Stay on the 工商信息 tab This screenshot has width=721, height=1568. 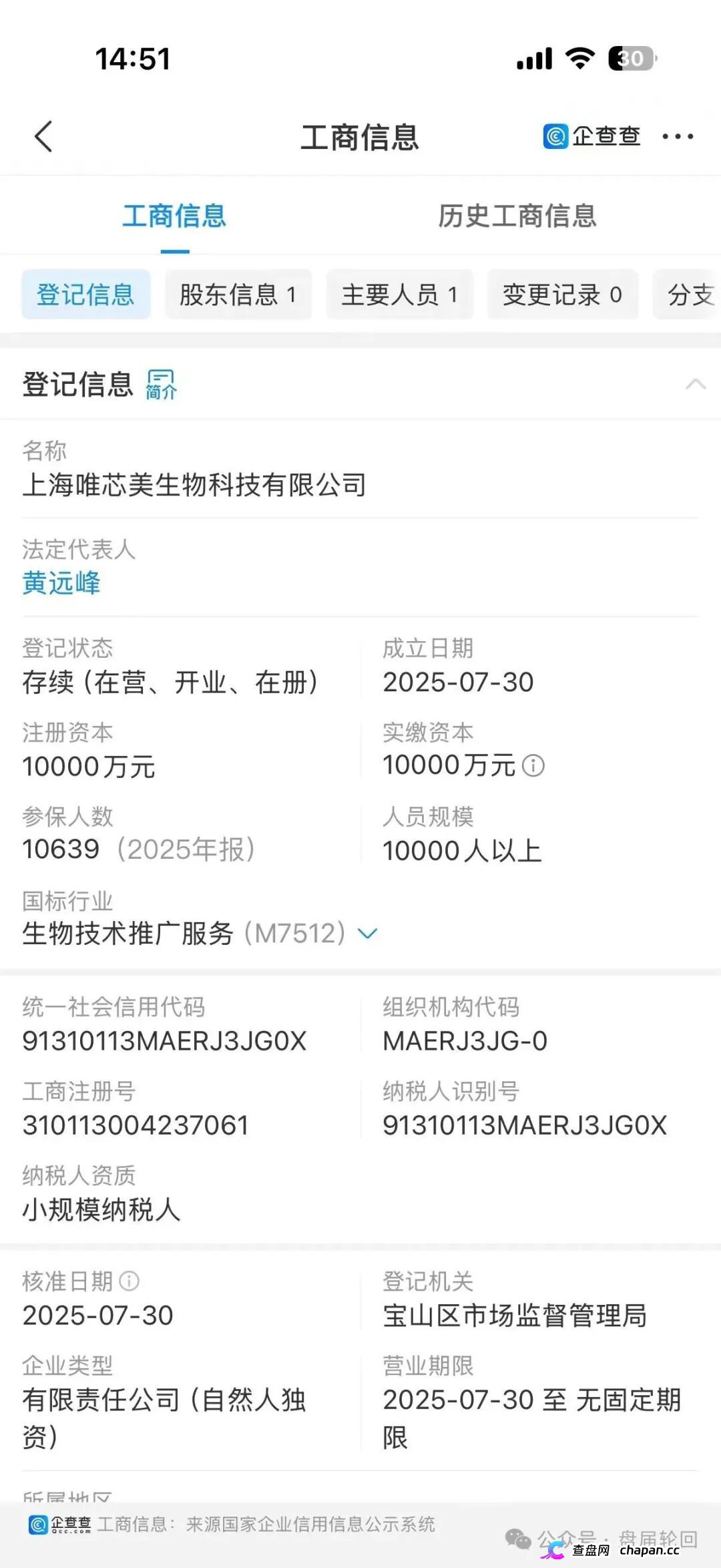point(174,216)
